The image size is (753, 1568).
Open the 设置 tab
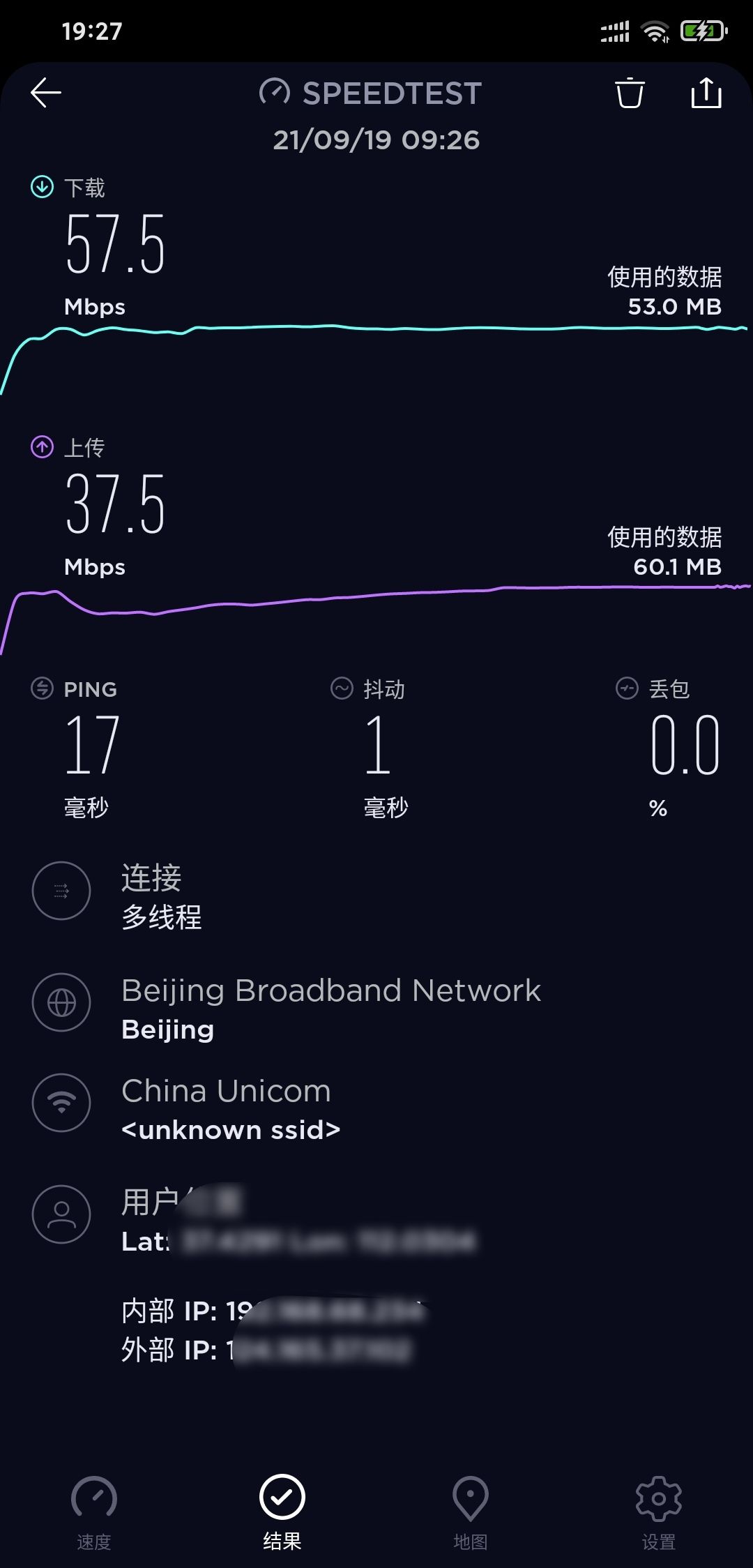(659, 1512)
